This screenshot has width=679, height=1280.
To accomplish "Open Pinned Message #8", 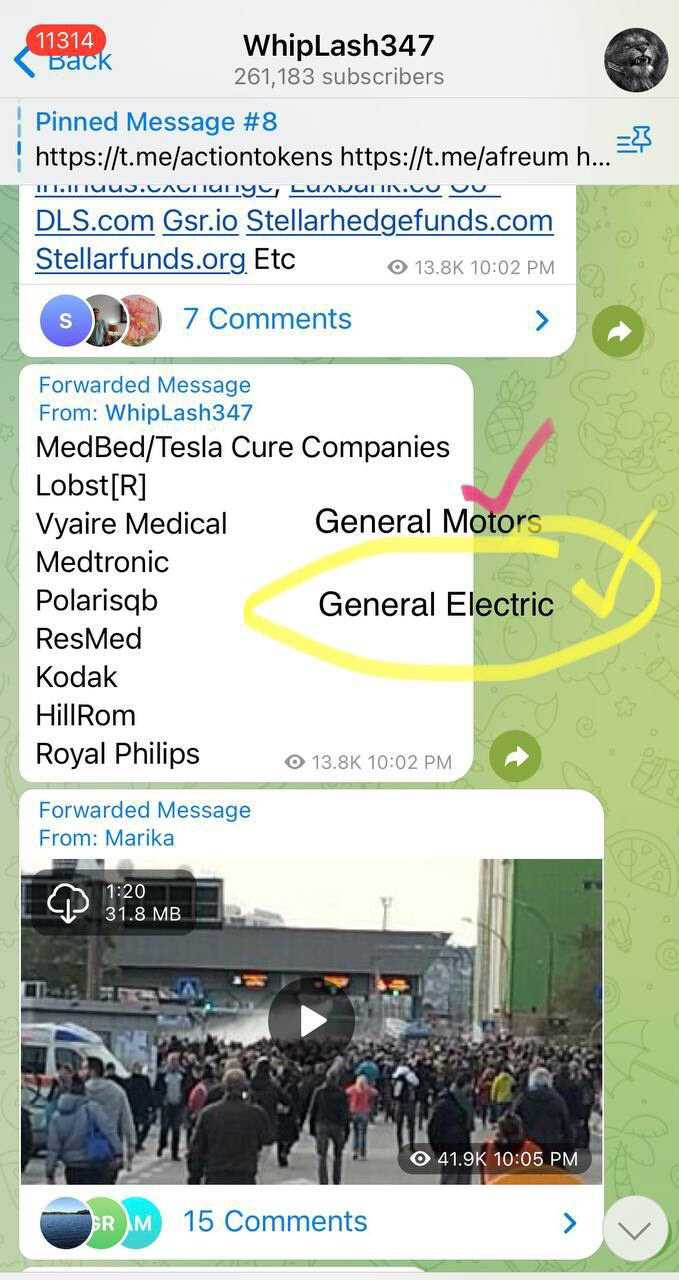I will point(322,140).
